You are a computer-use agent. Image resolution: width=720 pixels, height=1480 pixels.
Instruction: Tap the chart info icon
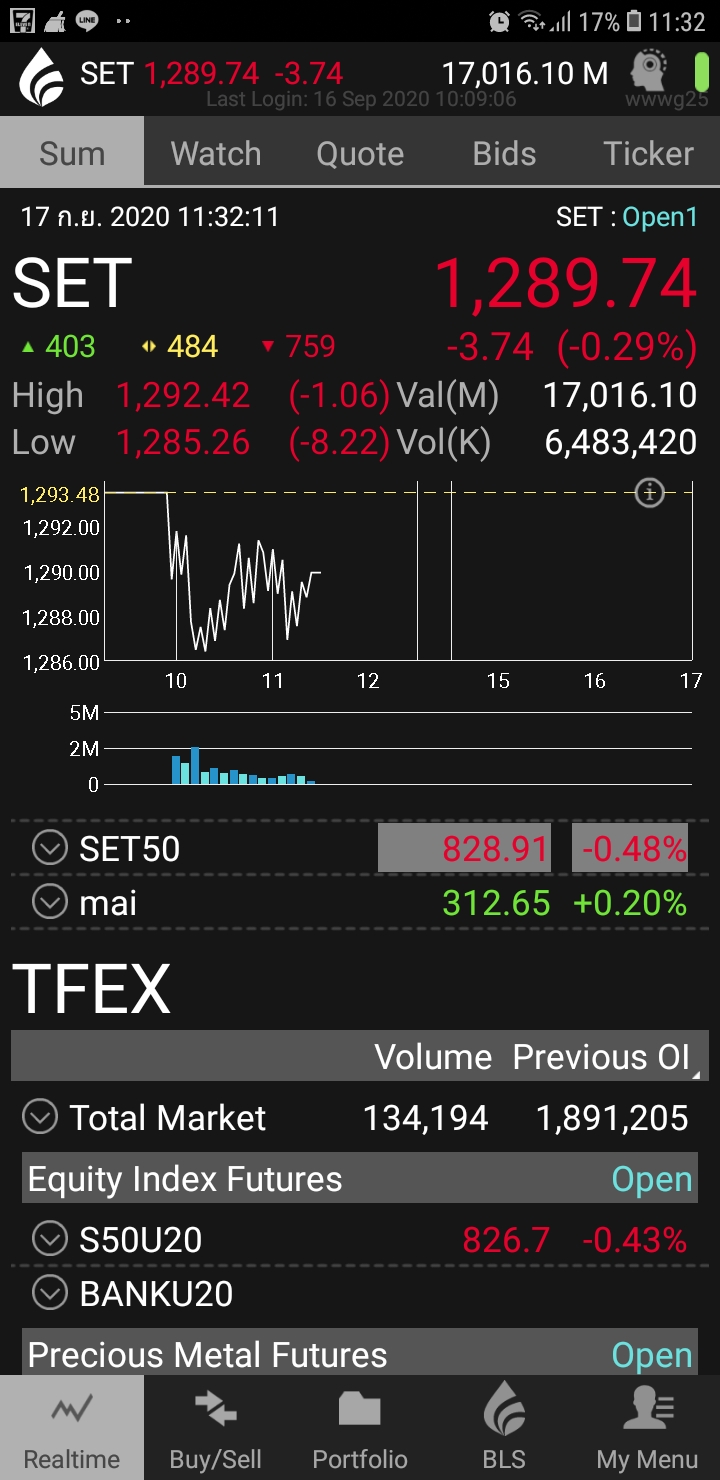click(x=650, y=492)
